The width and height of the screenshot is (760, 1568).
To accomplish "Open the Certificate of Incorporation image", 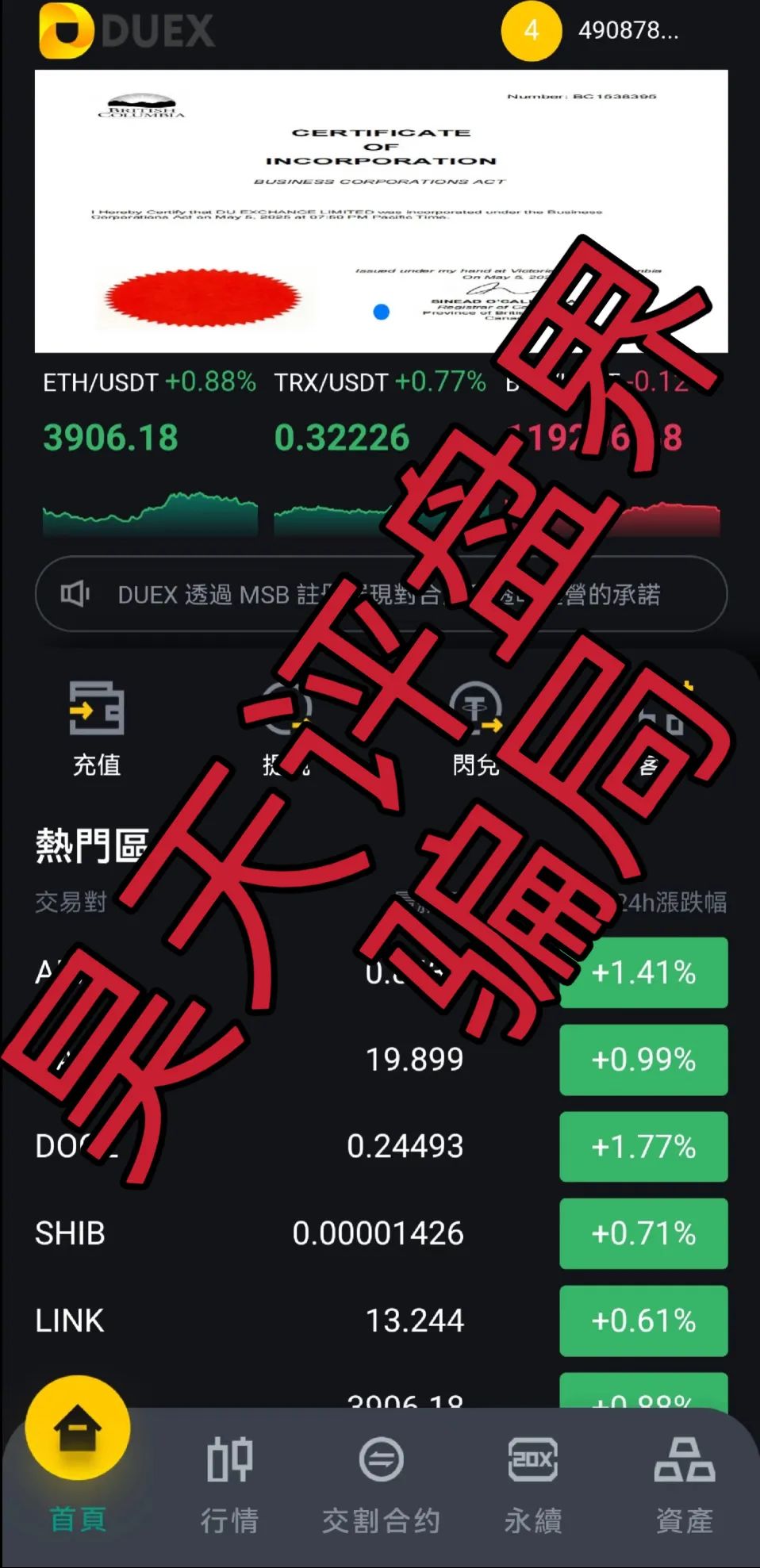I will click(380, 210).
